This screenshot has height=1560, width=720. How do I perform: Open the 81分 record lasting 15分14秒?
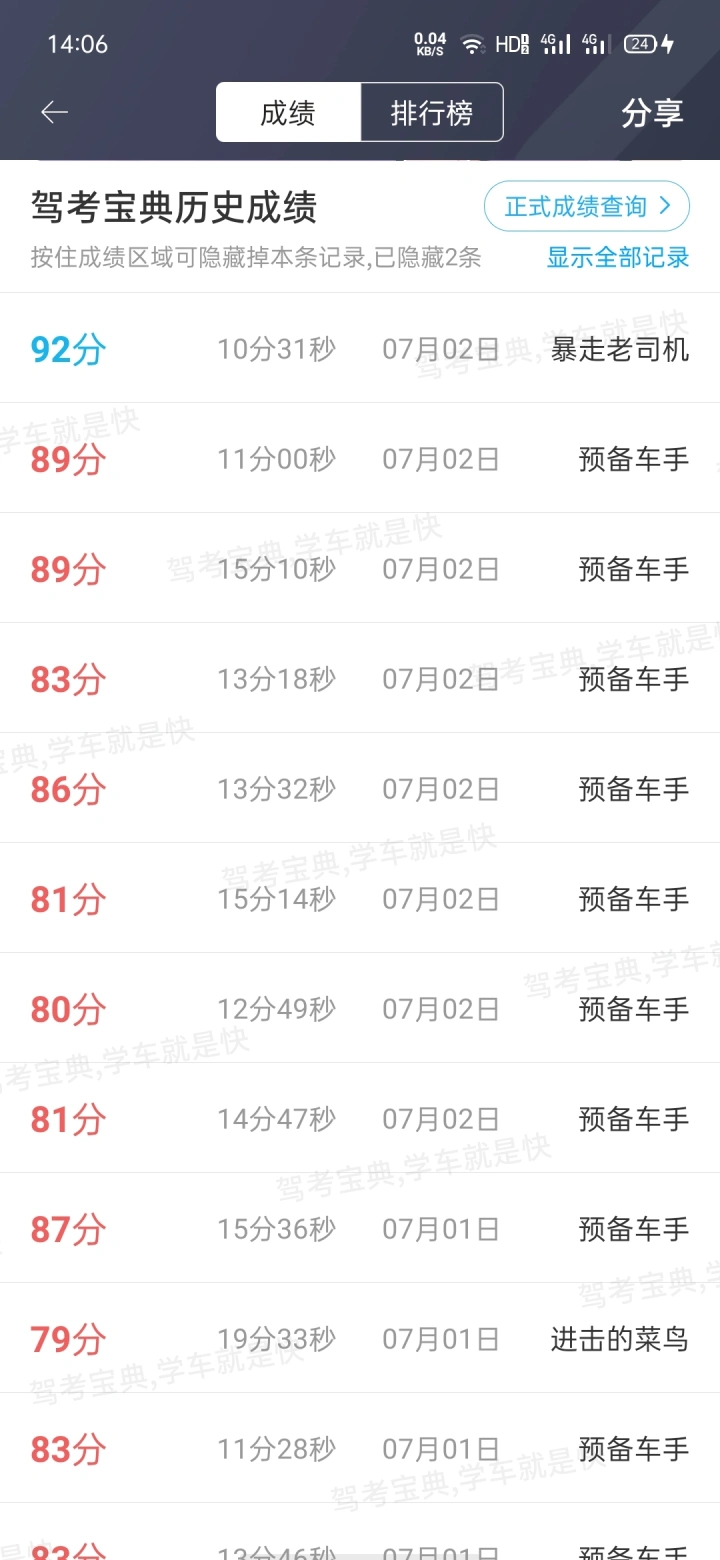click(x=360, y=899)
